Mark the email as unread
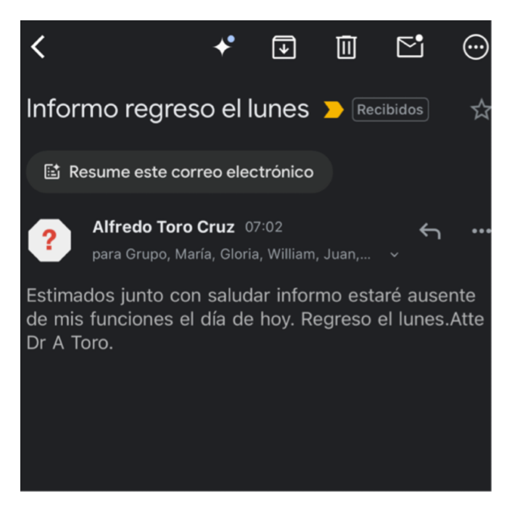This screenshot has height=512, width=512. click(410, 46)
